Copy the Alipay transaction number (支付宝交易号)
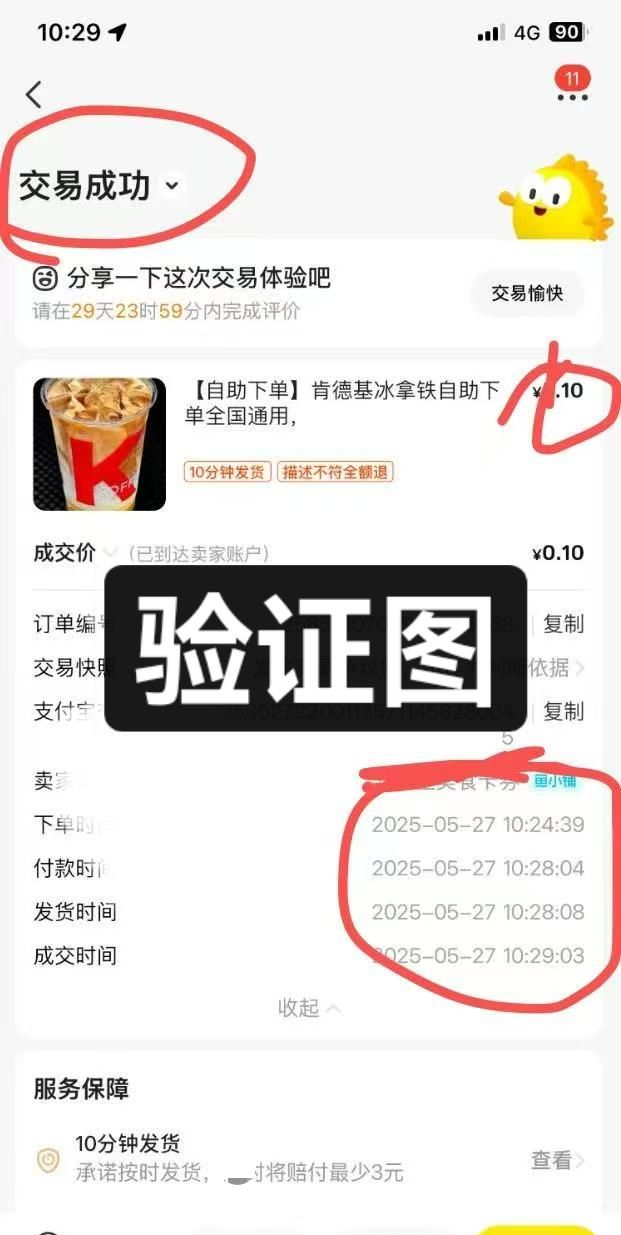 tap(563, 711)
